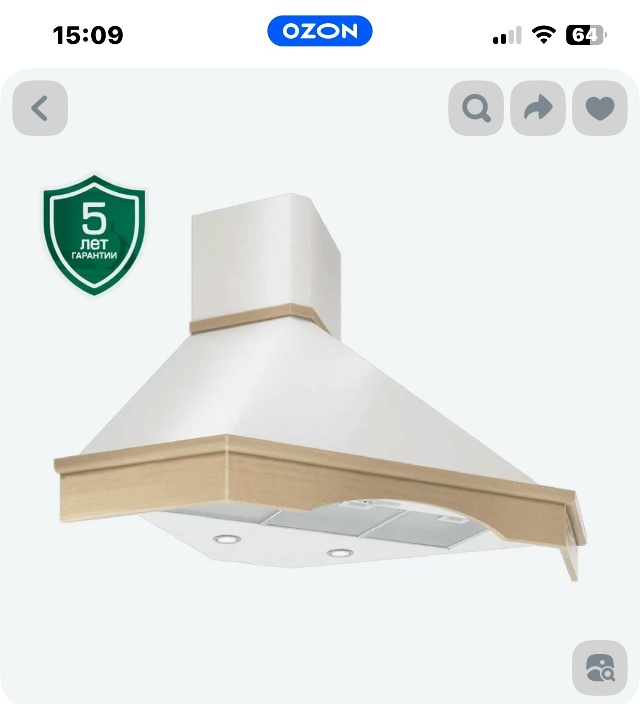Add the range hood to favorites
640x704 pixels.
pos(599,108)
